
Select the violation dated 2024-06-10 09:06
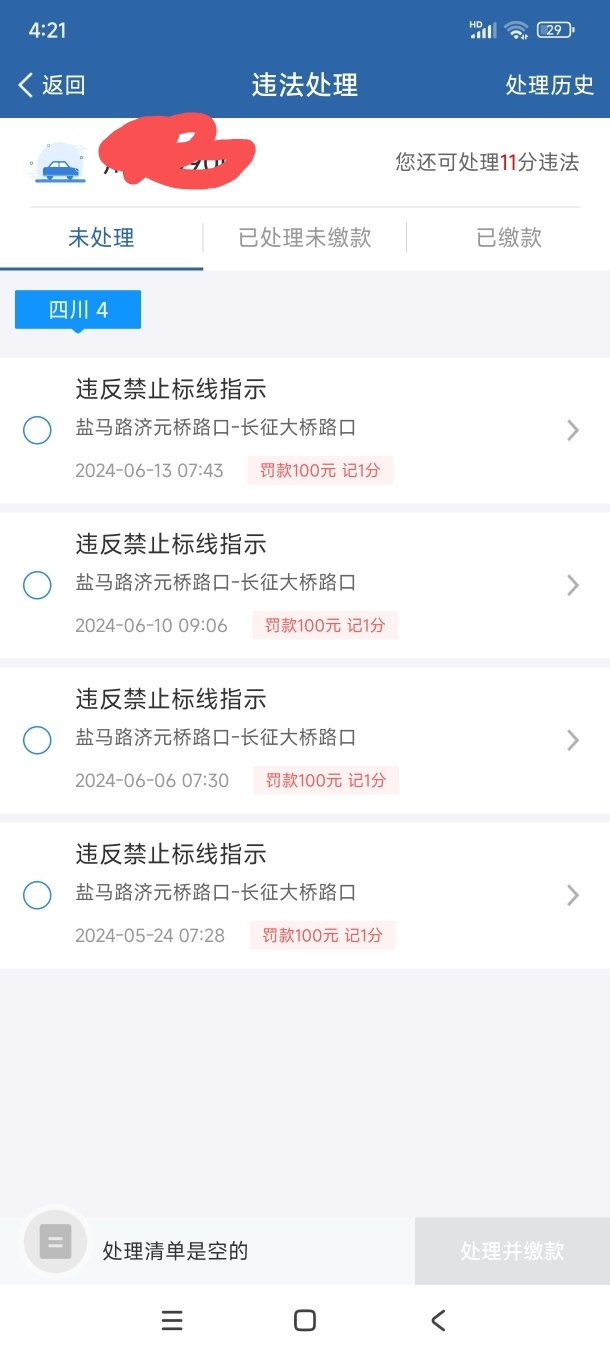37,585
